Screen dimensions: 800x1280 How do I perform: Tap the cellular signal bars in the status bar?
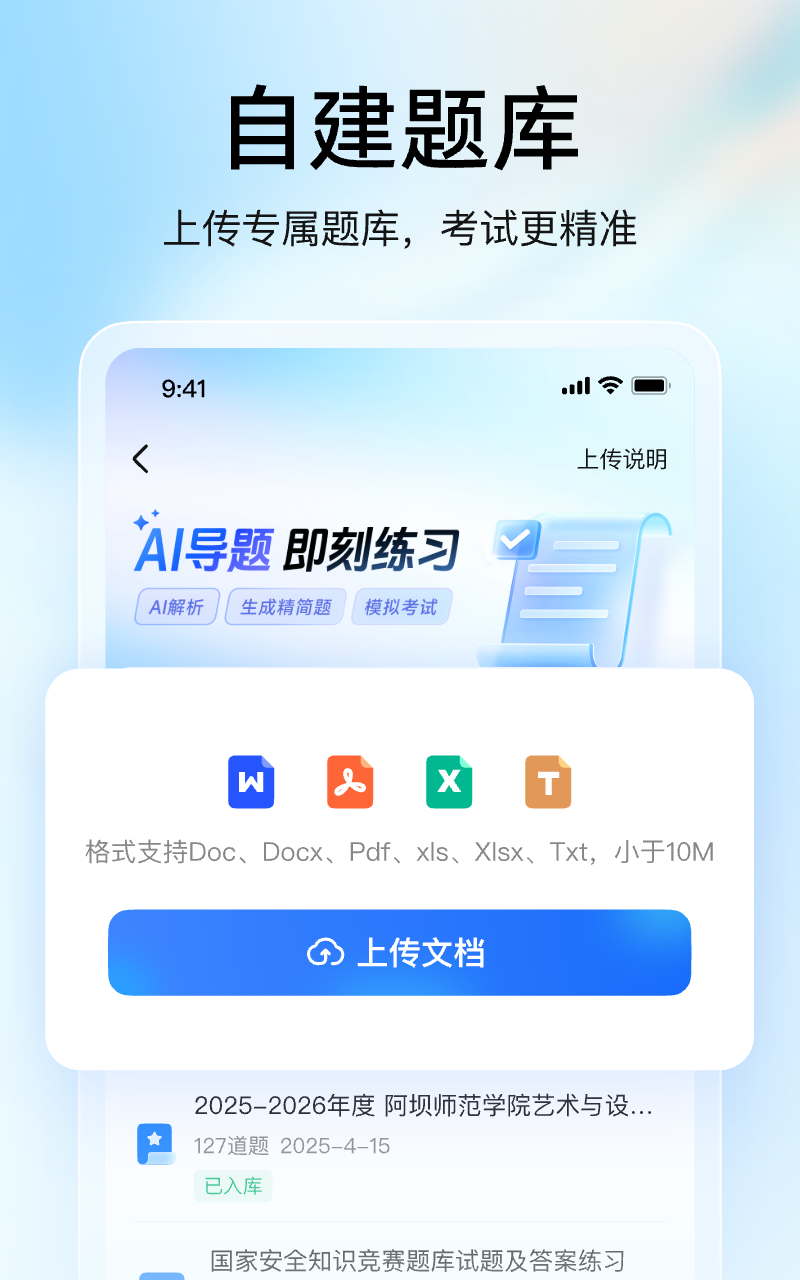click(x=577, y=386)
